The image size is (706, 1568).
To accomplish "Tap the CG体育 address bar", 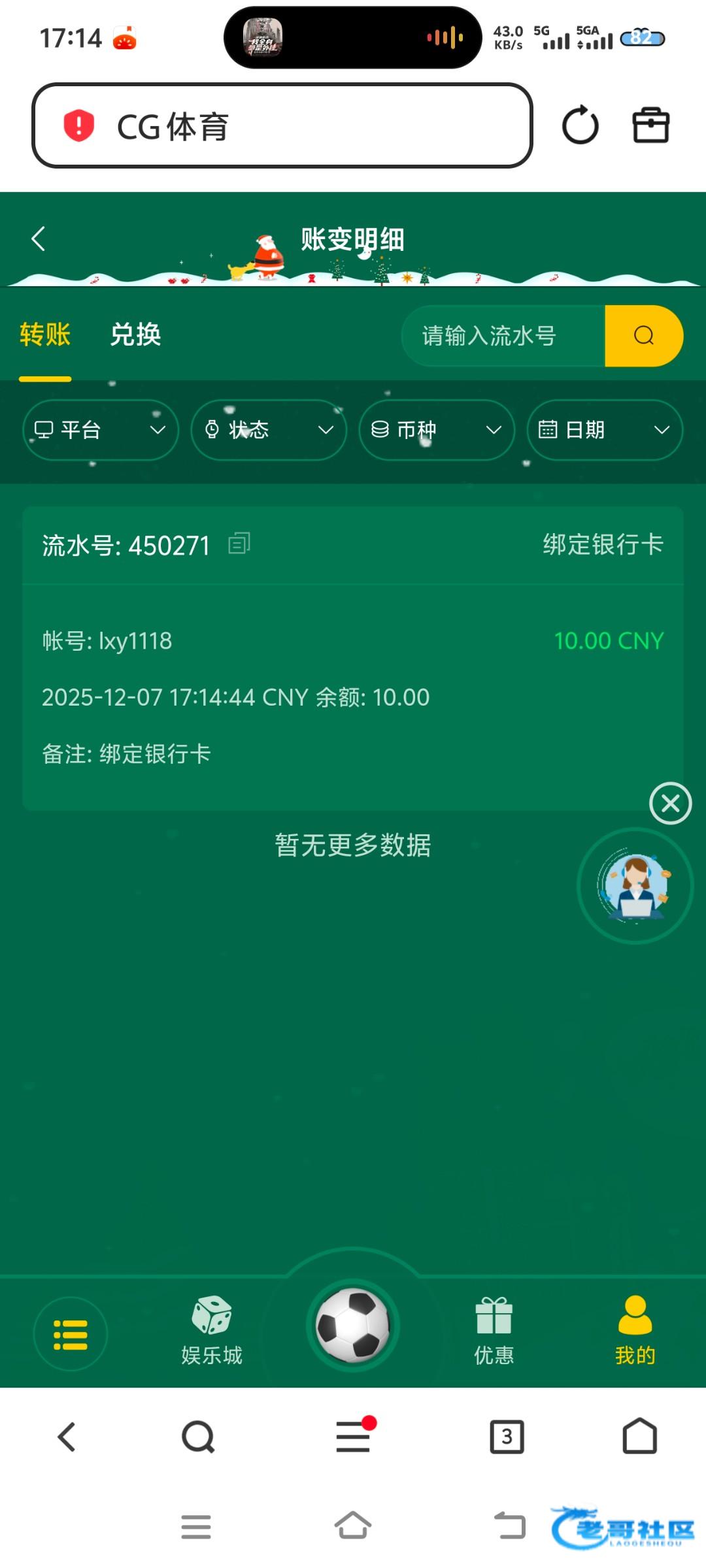I will pyautogui.click(x=281, y=125).
